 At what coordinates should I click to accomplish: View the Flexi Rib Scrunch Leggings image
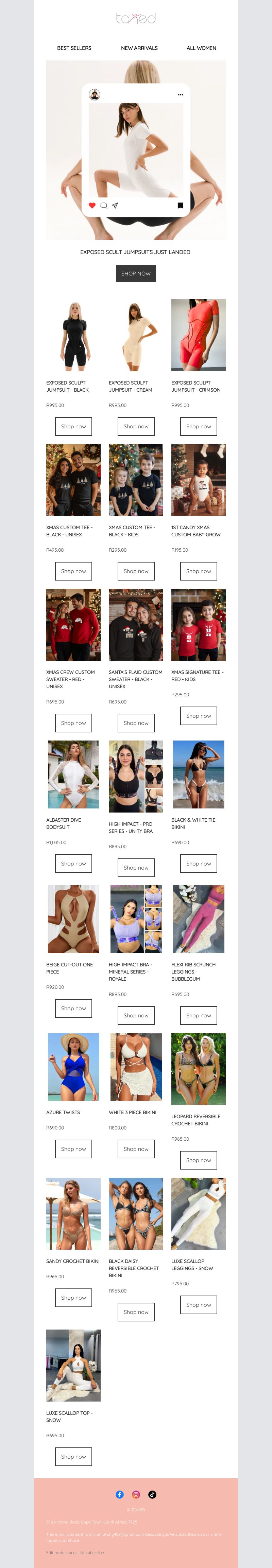click(x=198, y=919)
